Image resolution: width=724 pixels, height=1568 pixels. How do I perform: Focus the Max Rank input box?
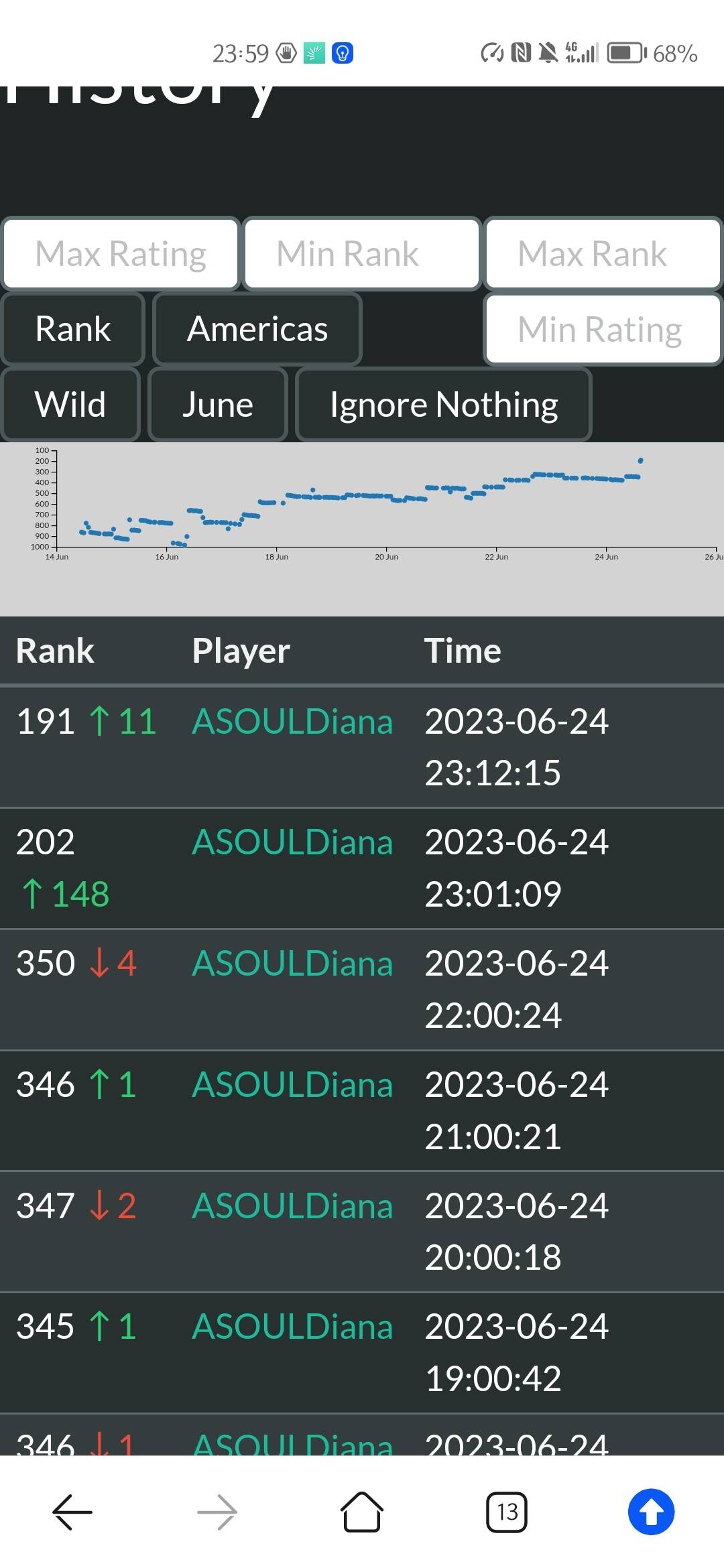[603, 254]
